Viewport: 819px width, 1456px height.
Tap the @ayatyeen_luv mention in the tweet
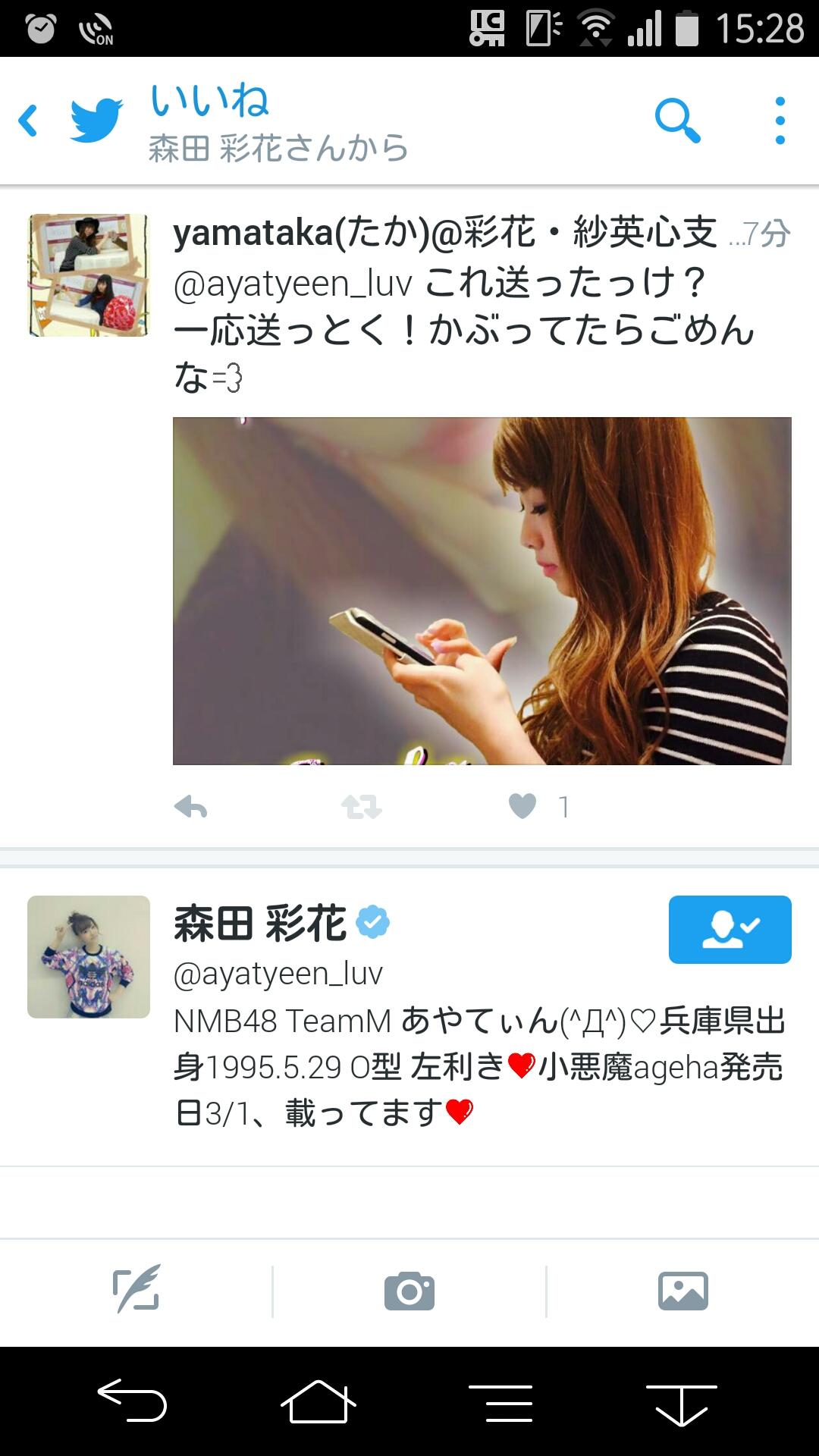coord(293,284)
